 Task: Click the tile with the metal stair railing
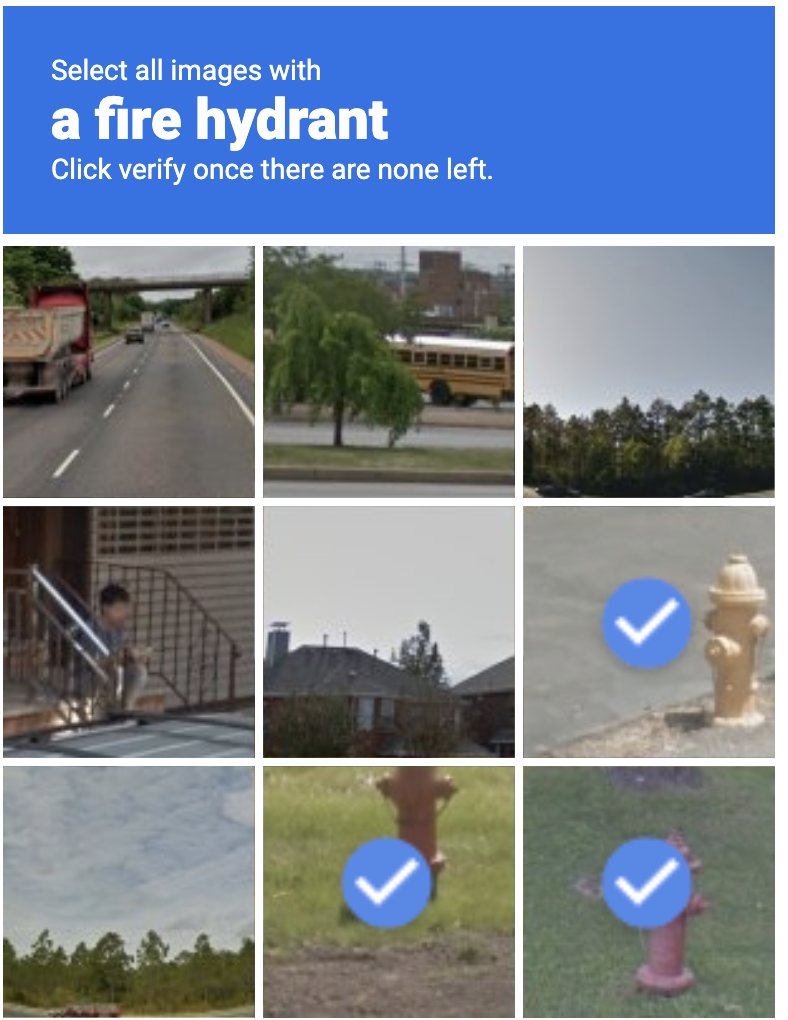pos(128,630)
